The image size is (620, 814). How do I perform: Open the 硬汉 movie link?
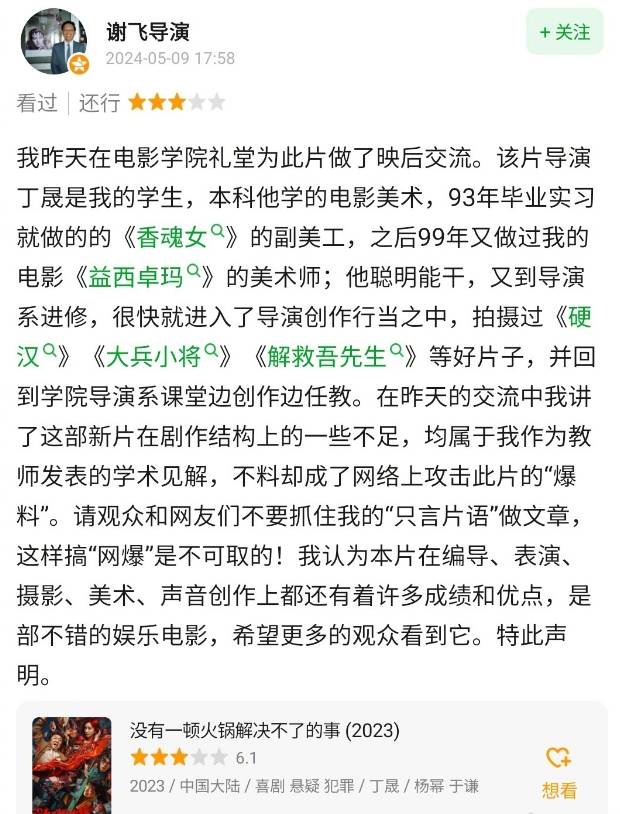click(578, 316)
